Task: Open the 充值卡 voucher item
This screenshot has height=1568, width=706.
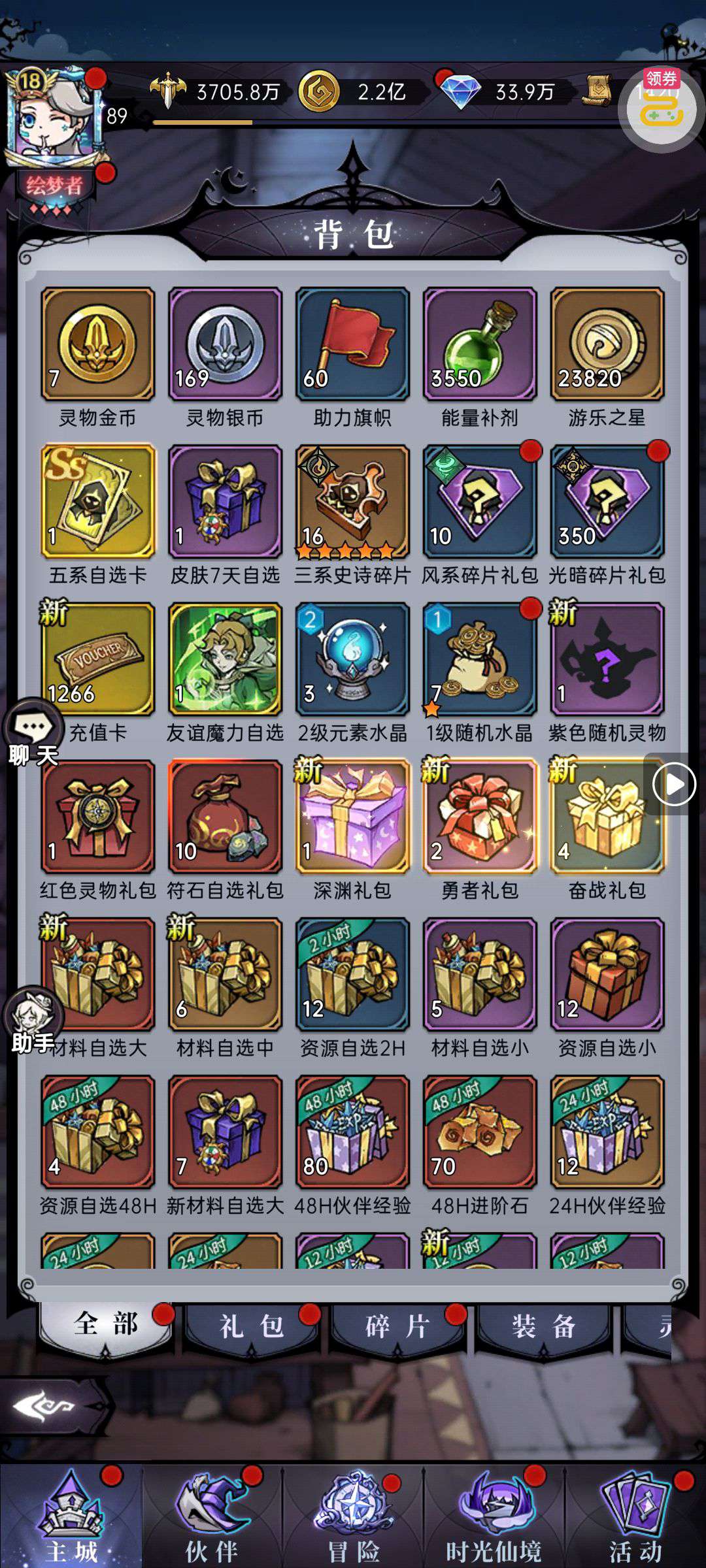Action: pyautogui.click(x=98, y=659)
